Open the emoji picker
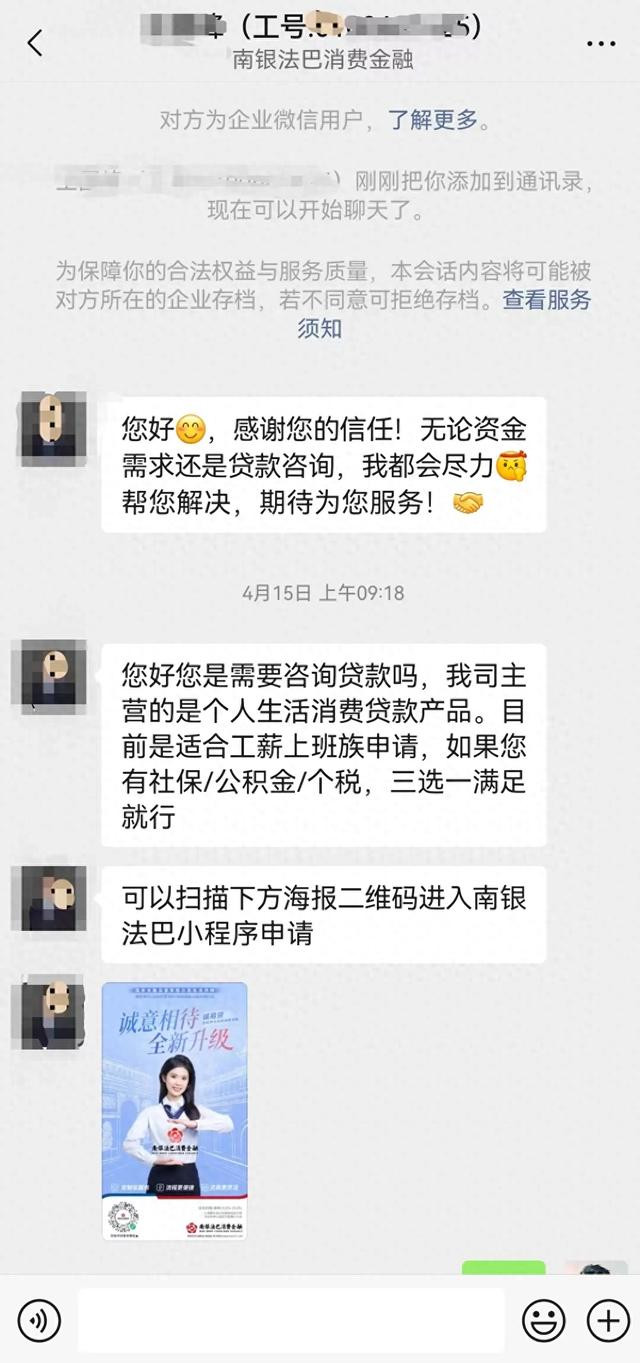The width and height of the screenshot is (640, 1363). 543,1321
